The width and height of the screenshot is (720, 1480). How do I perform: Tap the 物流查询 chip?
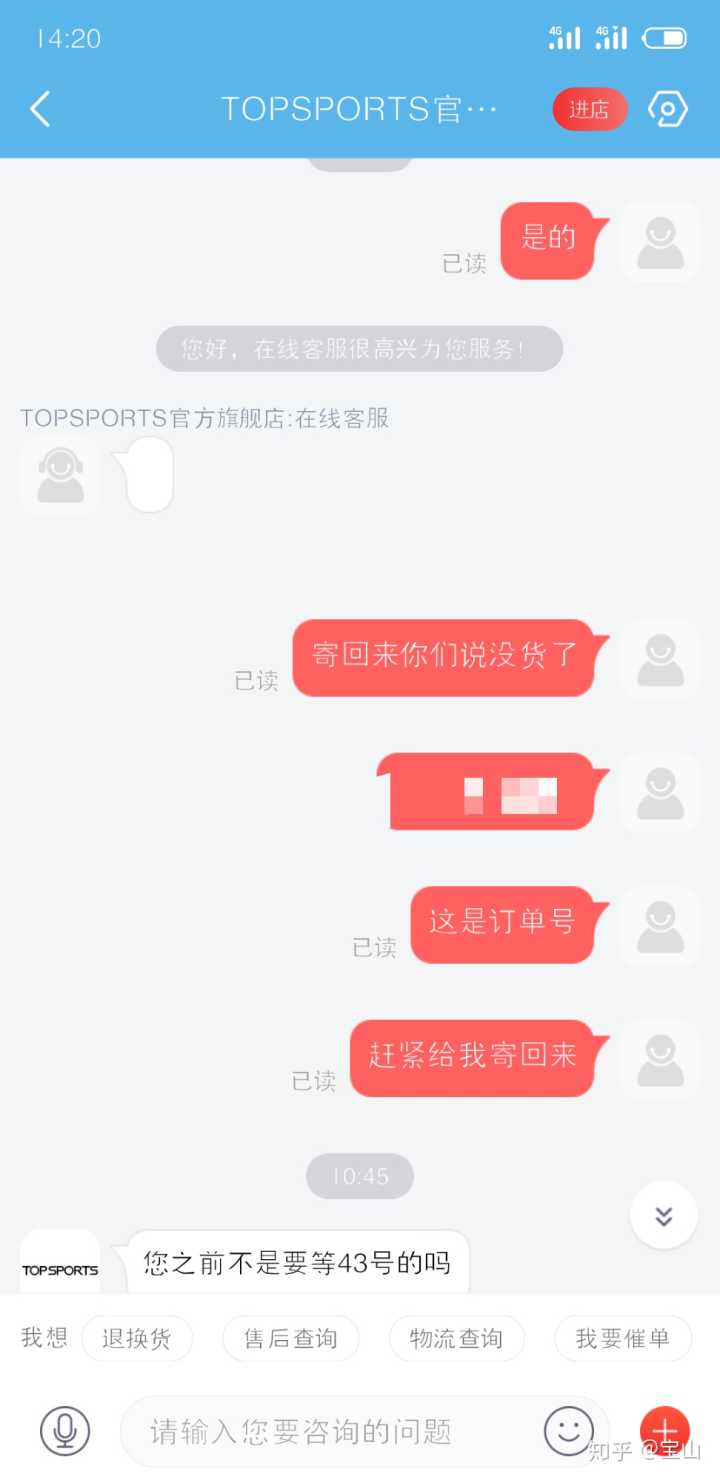pos(456,1339)
